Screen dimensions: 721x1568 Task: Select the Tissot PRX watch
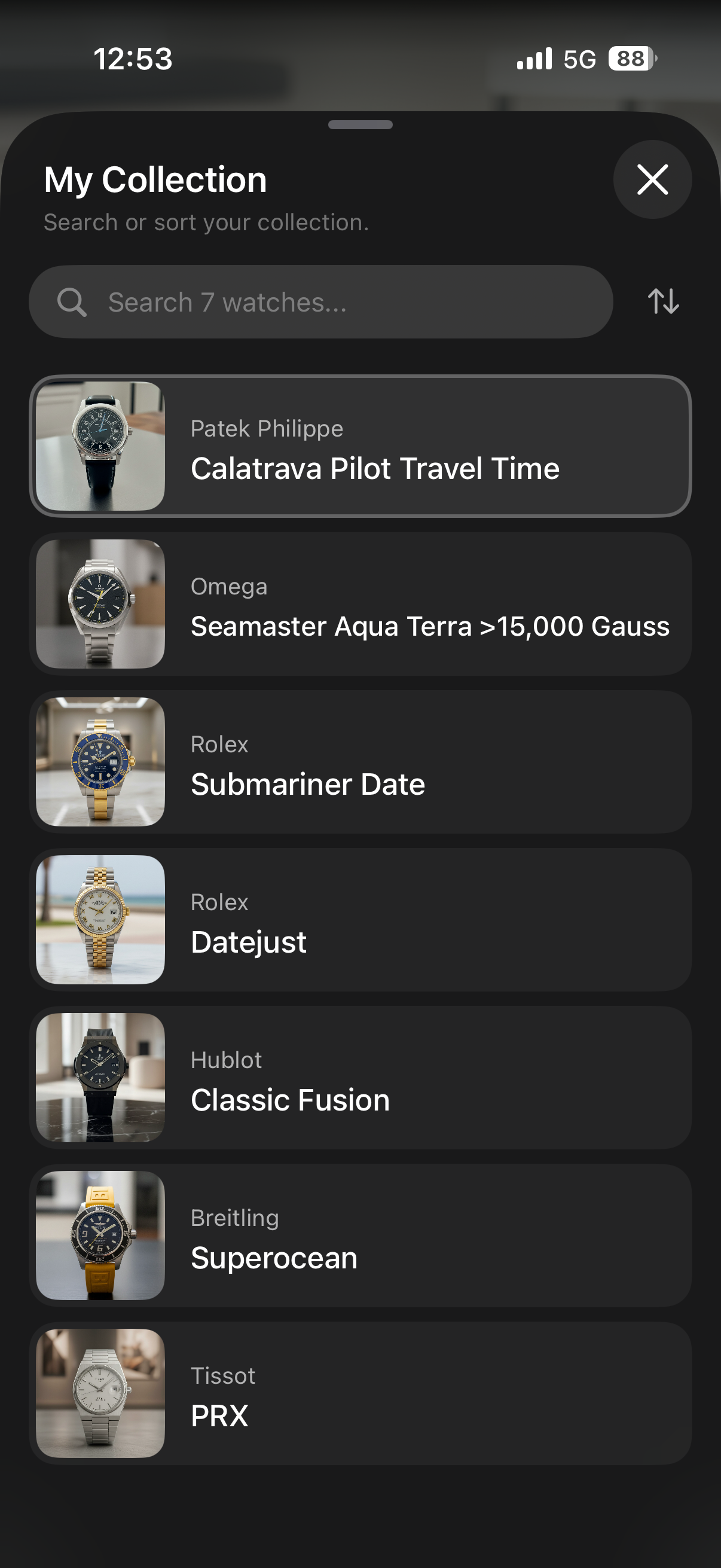click(360, 1393)
